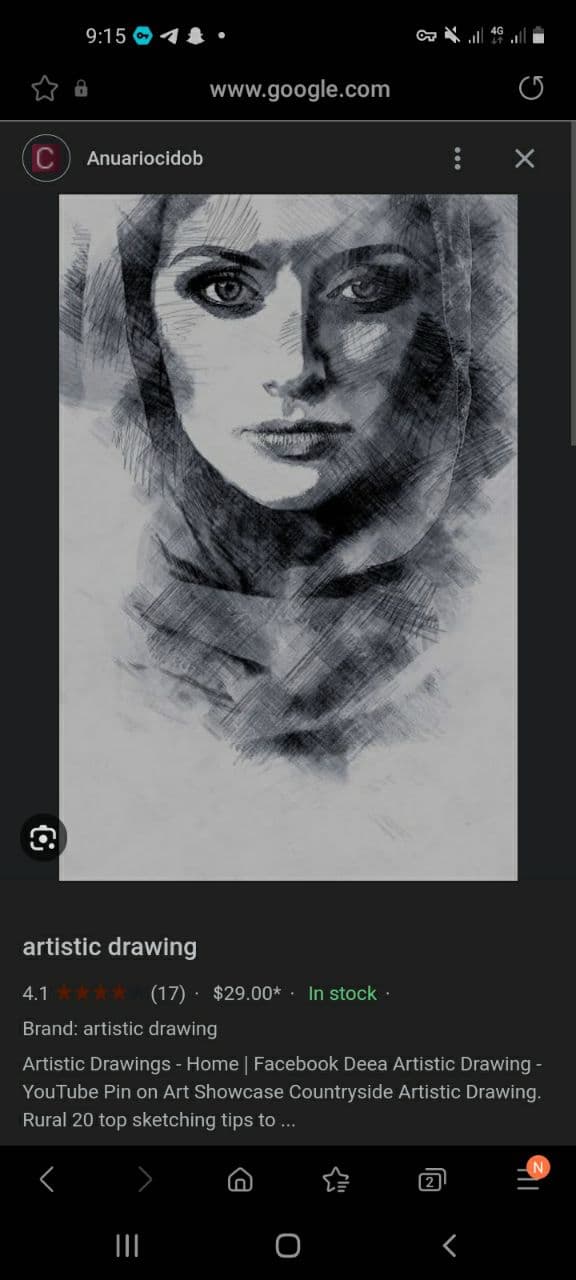
Task: Open the browser tools menu
Action: click(530, 1178)
